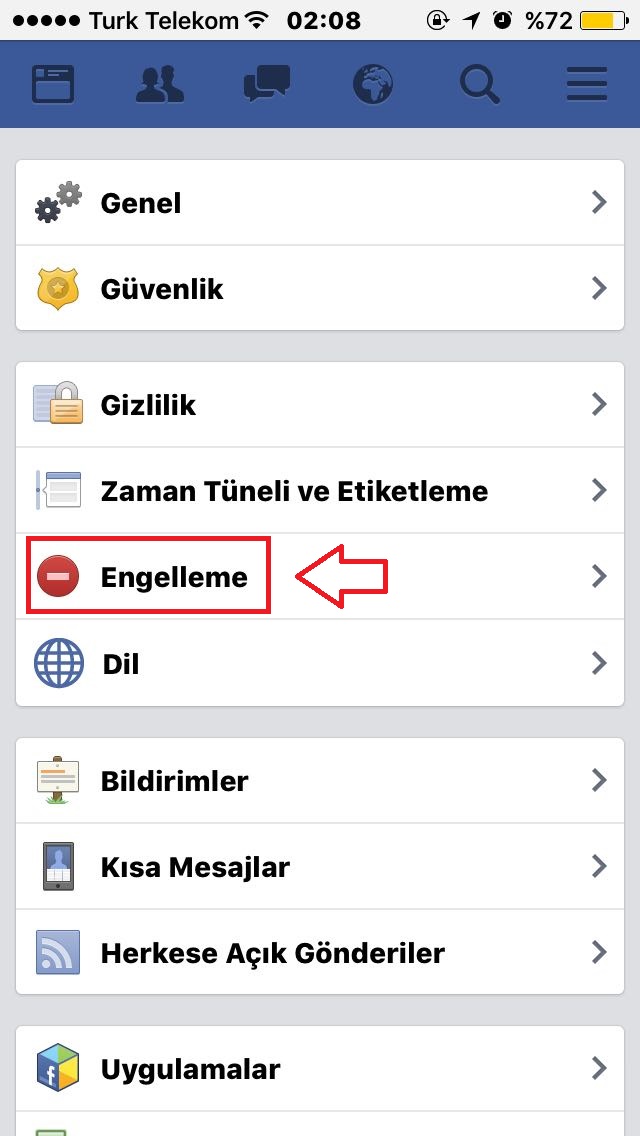Go to Engelleme settings

coord(320,577)
